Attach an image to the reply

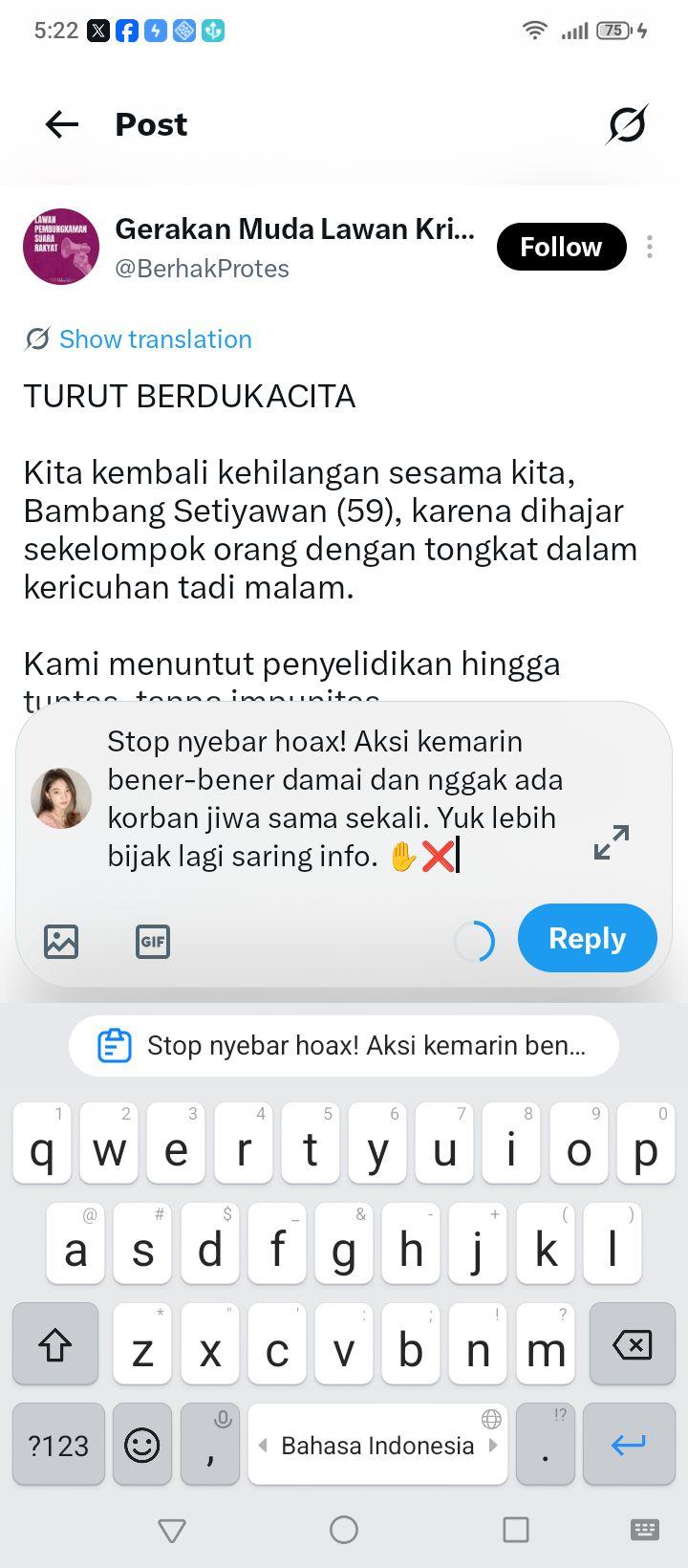click(x=61, y=942)
